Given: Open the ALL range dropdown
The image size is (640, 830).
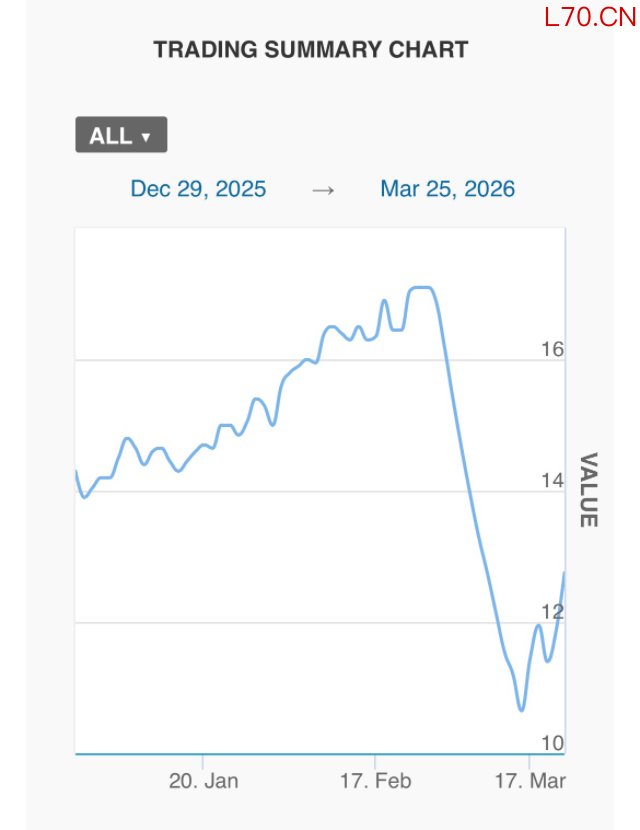Looking at the screenshot, I should [x=121, y=136].
